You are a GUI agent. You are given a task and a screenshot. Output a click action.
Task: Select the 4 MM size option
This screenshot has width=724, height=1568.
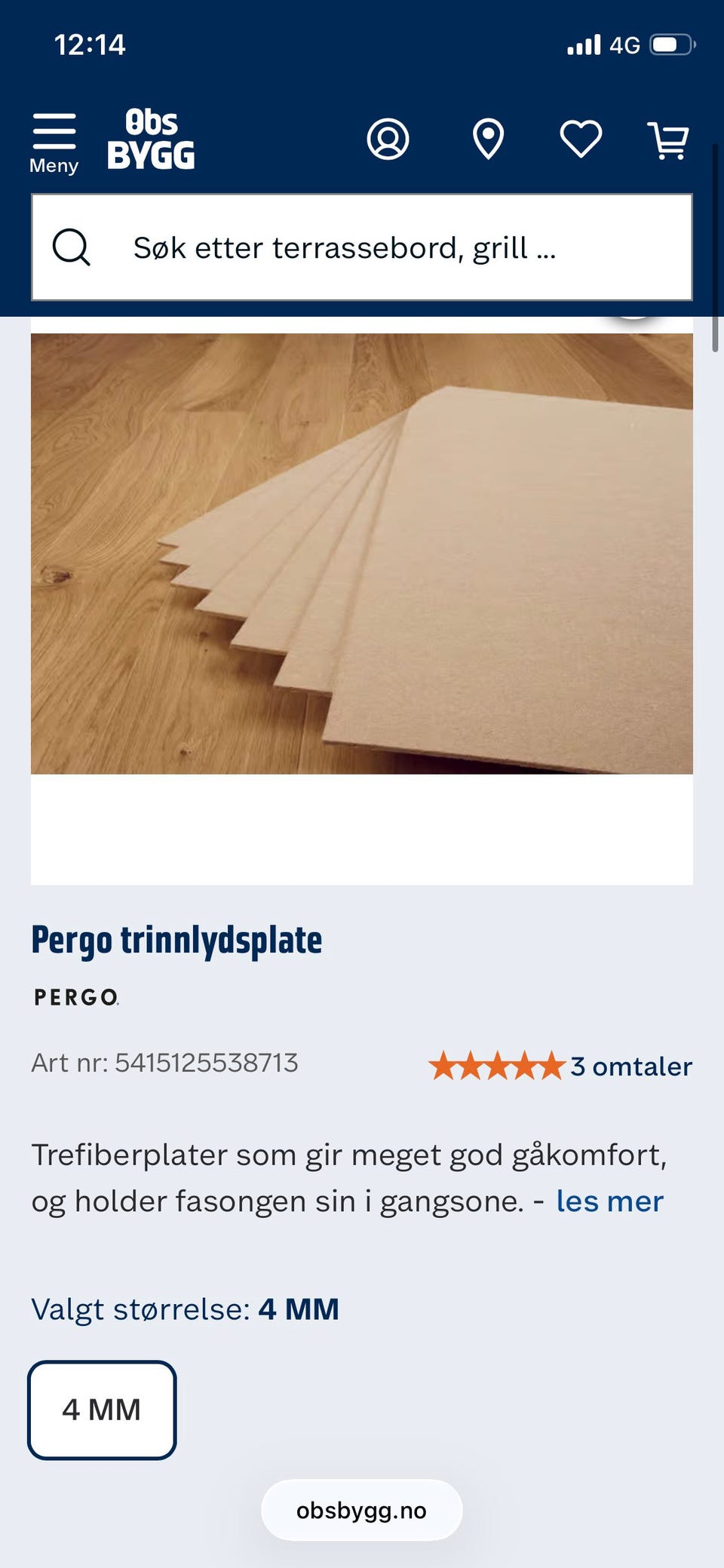coord(102,1410)
